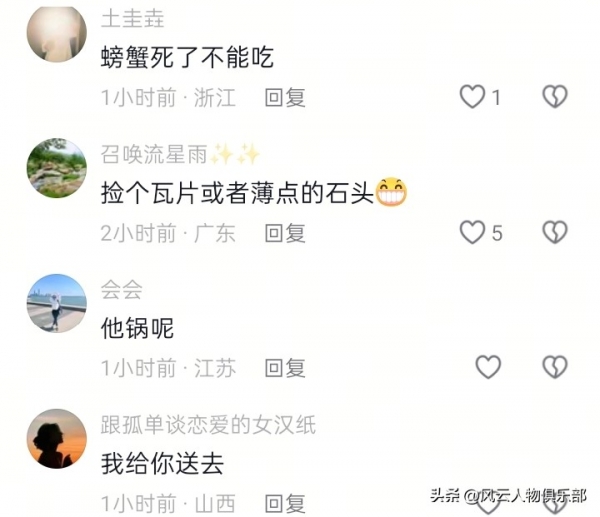The height and width of the screenshot is (517, 600).
Task: Like the comment 他锅呢
Action: point(487,367)
